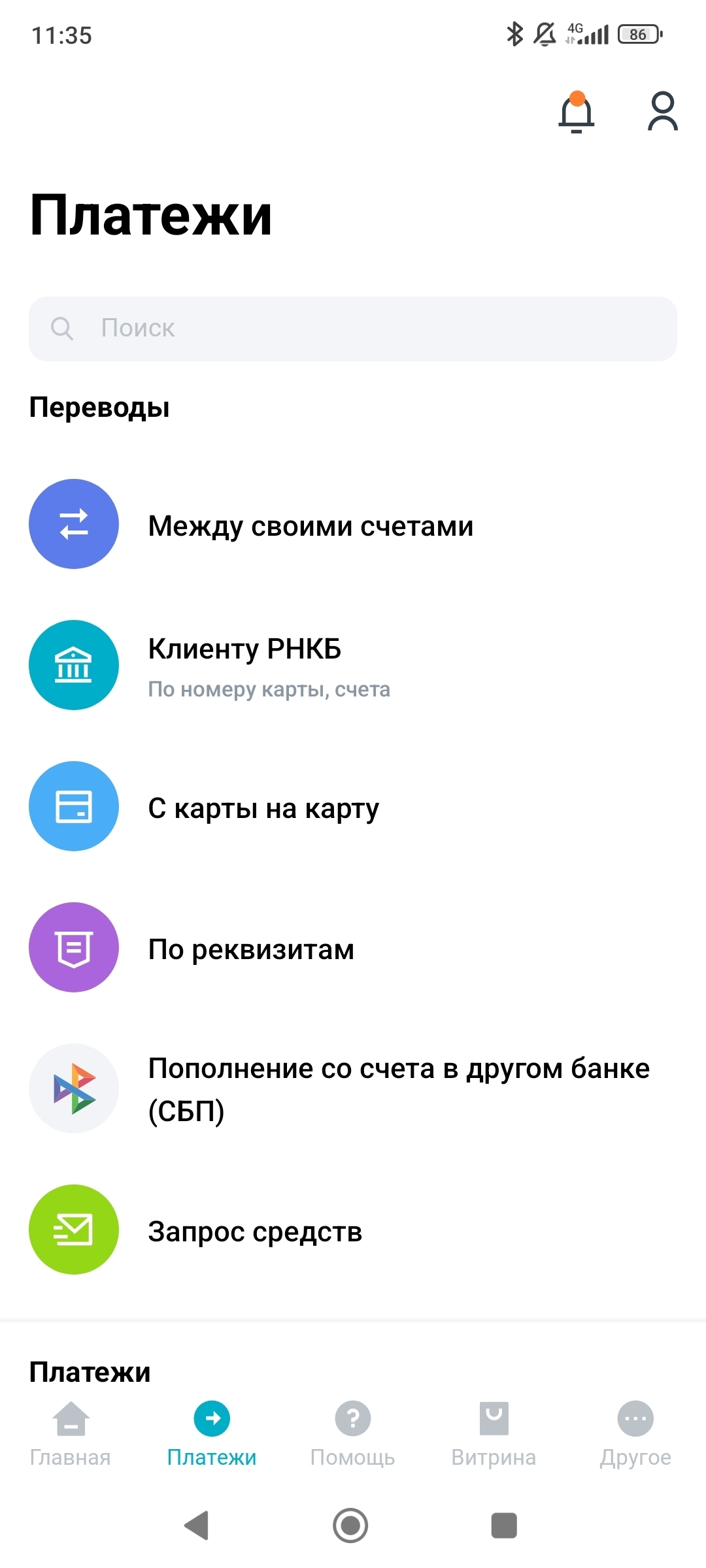This screenshot has height=1568, width=706.
Task: Choose По реквизитам transfer
Action: tap(353, 948)
